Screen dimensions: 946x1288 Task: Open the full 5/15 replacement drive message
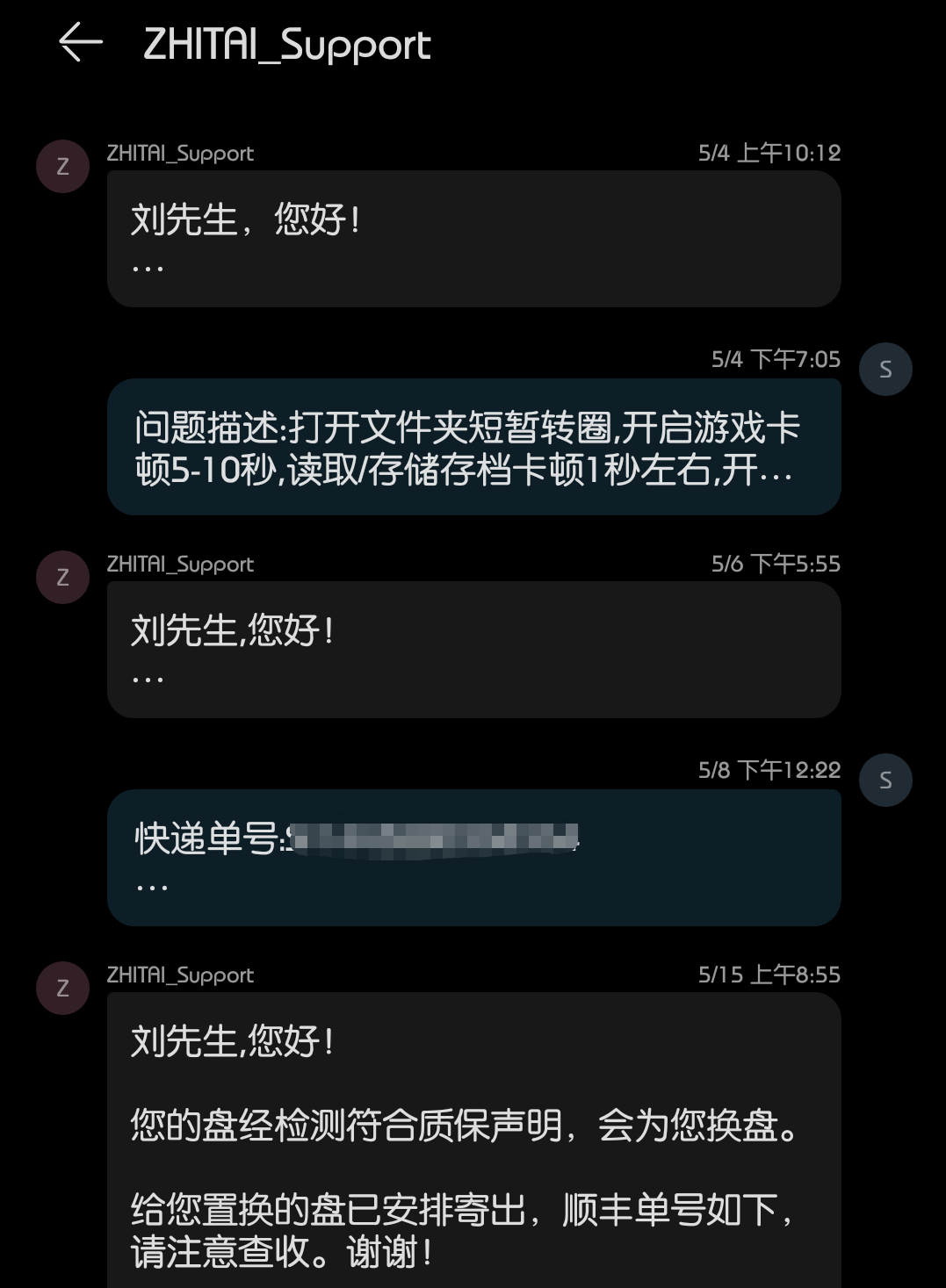pyautogui.click(x=474, y=1133)
